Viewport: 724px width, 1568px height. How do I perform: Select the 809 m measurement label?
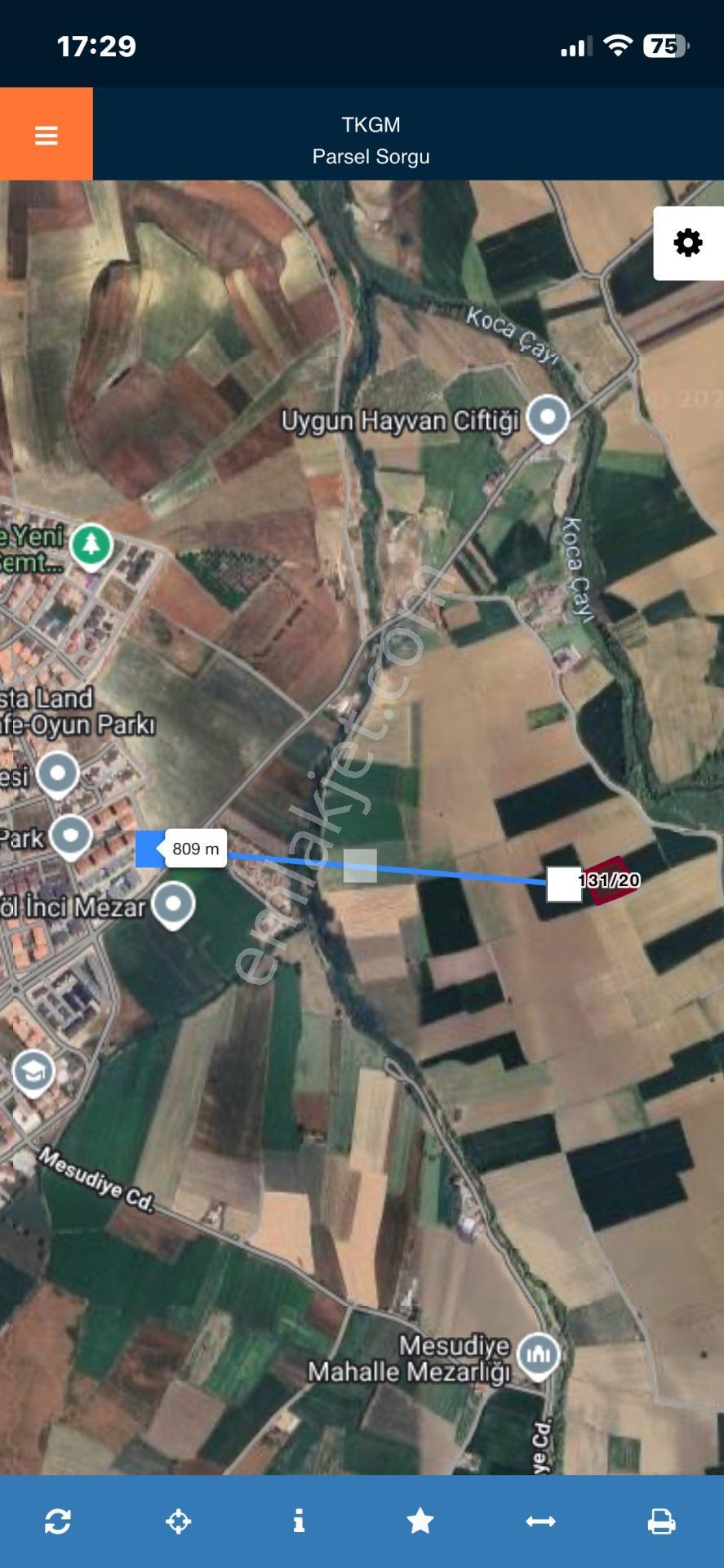[196, 849]
